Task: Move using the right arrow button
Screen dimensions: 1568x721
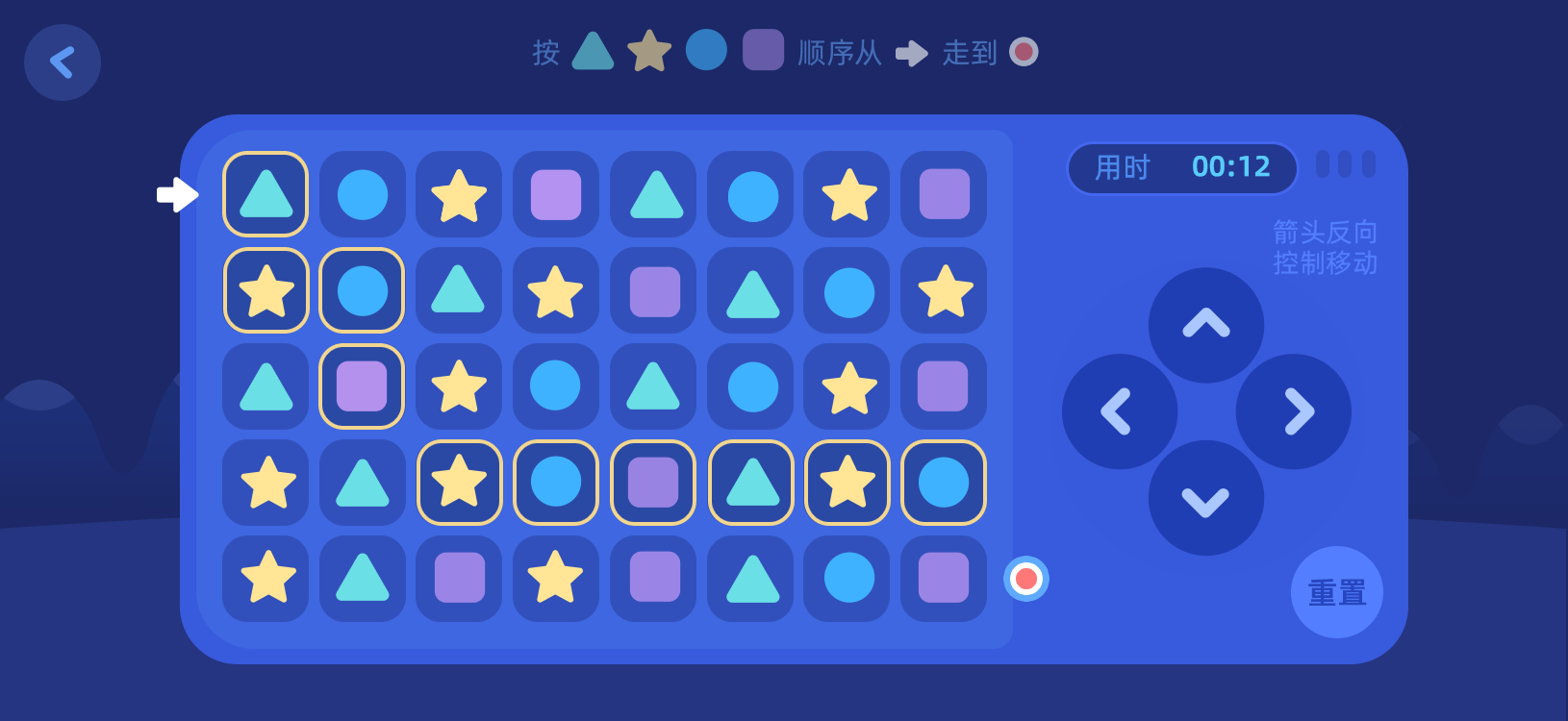Action: click(1294, 411)
